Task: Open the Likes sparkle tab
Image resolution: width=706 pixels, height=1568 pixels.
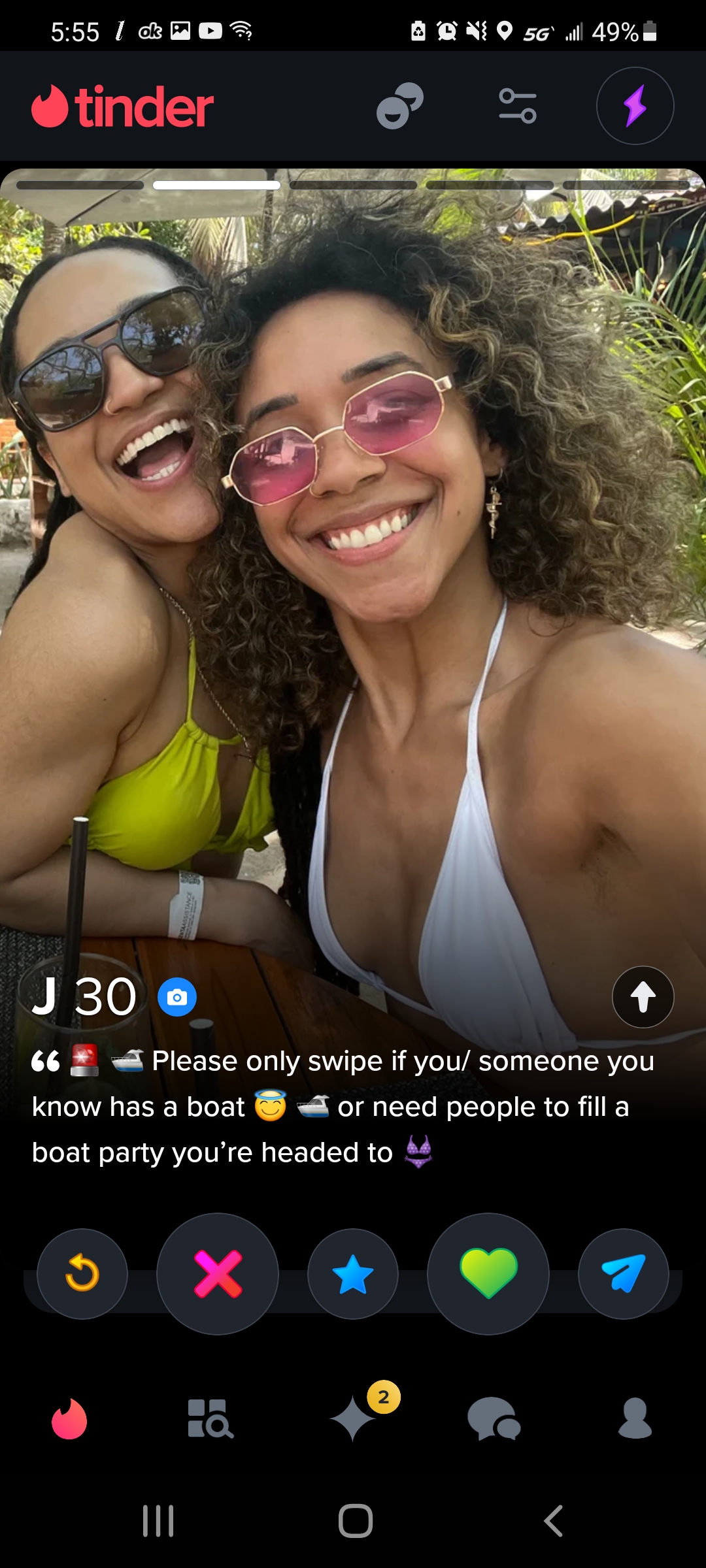Action: coord(354,1418)
